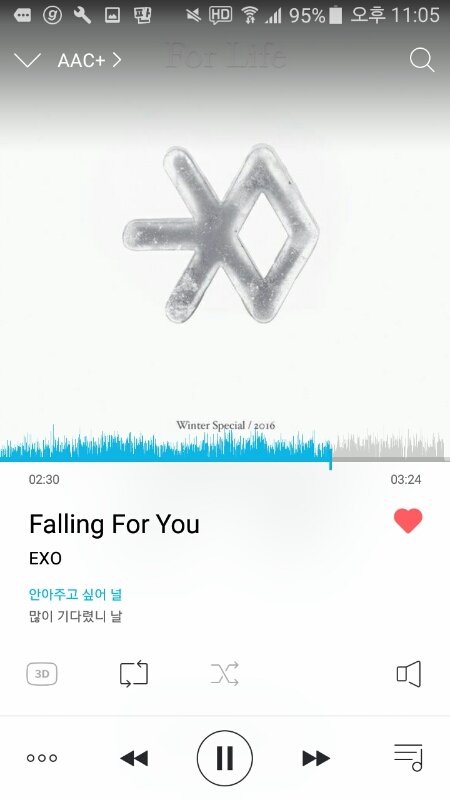Open the search magnifier icon
Image resolution: width=450 pixels, height=800 pixels.
(x=421, y=61)
